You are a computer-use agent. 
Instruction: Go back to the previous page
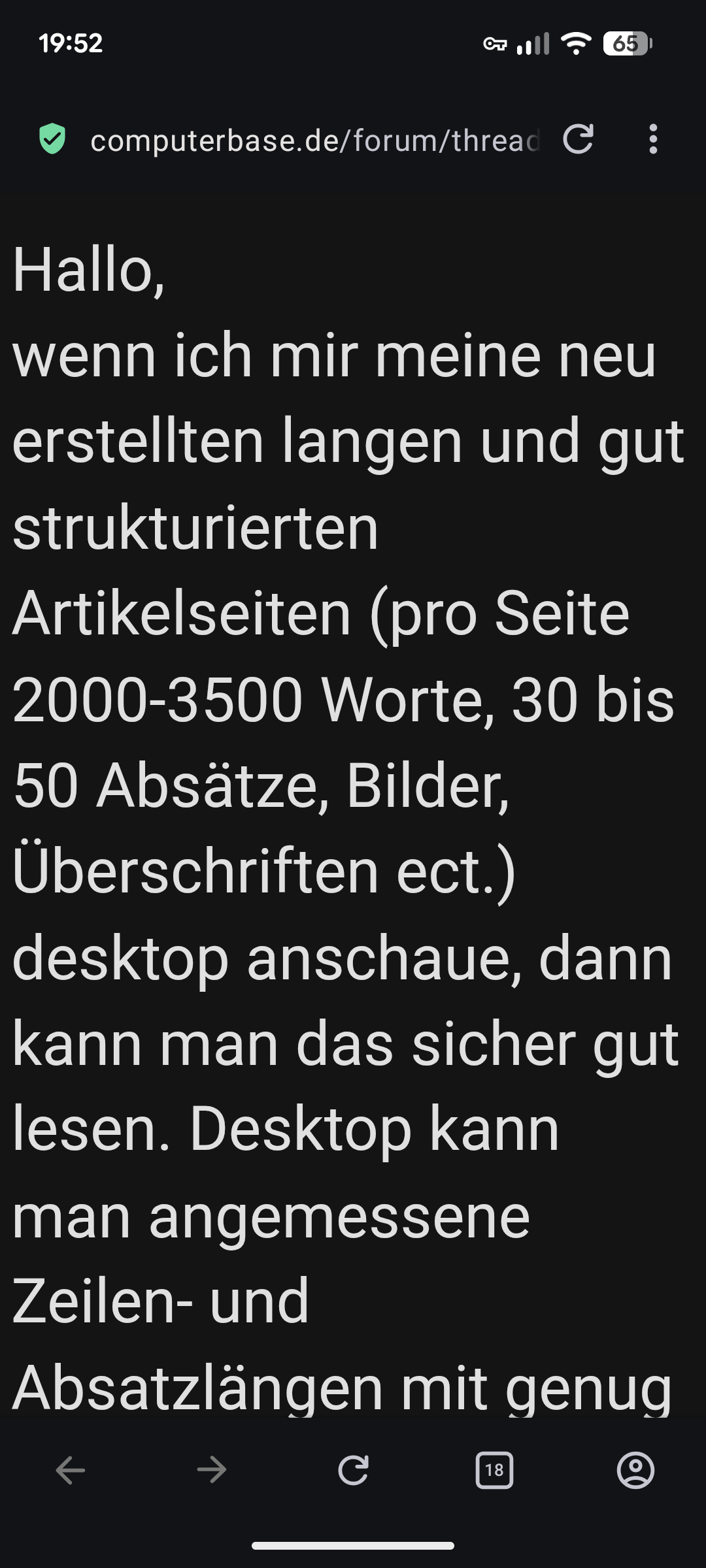pos(71,1471)
